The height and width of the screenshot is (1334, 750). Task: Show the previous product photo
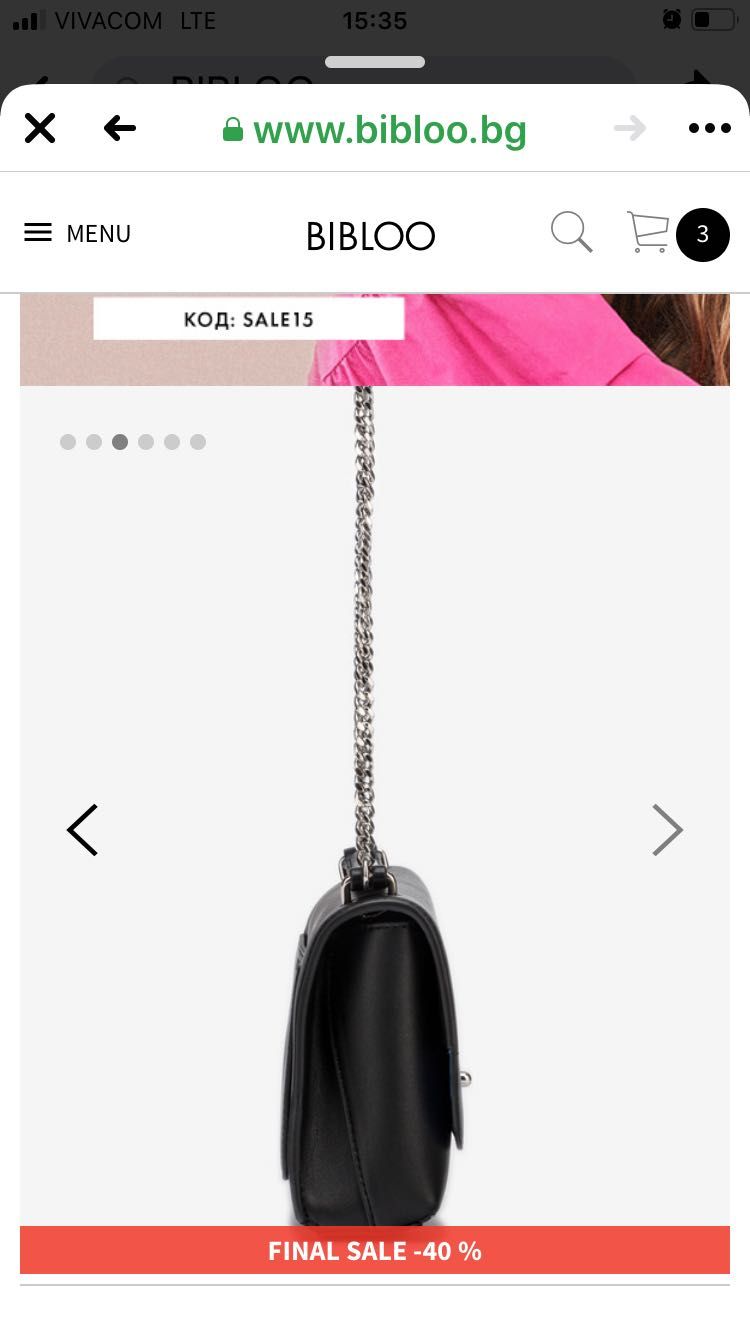(x=82, y=830)
